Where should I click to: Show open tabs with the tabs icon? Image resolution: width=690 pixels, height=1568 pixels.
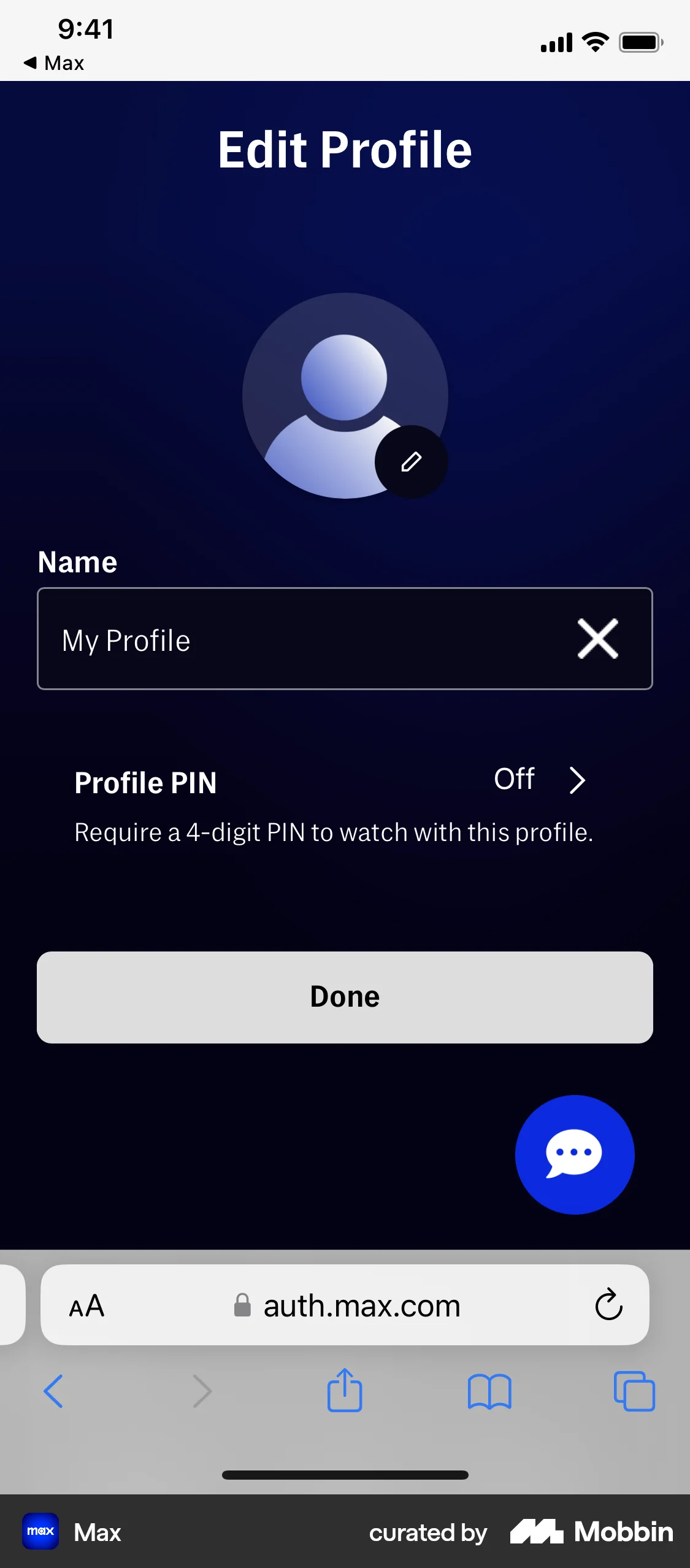pyautogui.click(x=635, y=1391)
